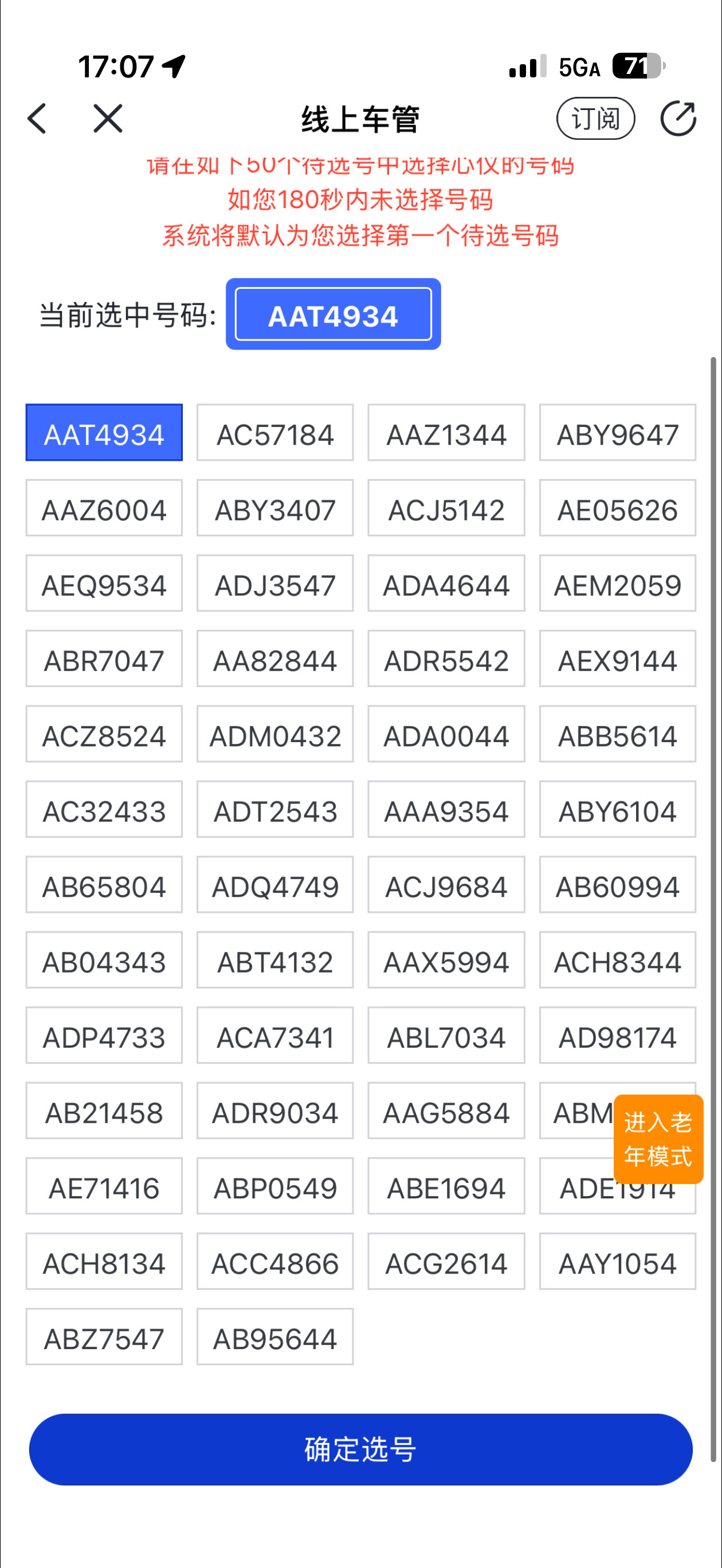The image size is (722, 1568).
Task: Pick plate number ABY9647
Action: coord(617,433)
